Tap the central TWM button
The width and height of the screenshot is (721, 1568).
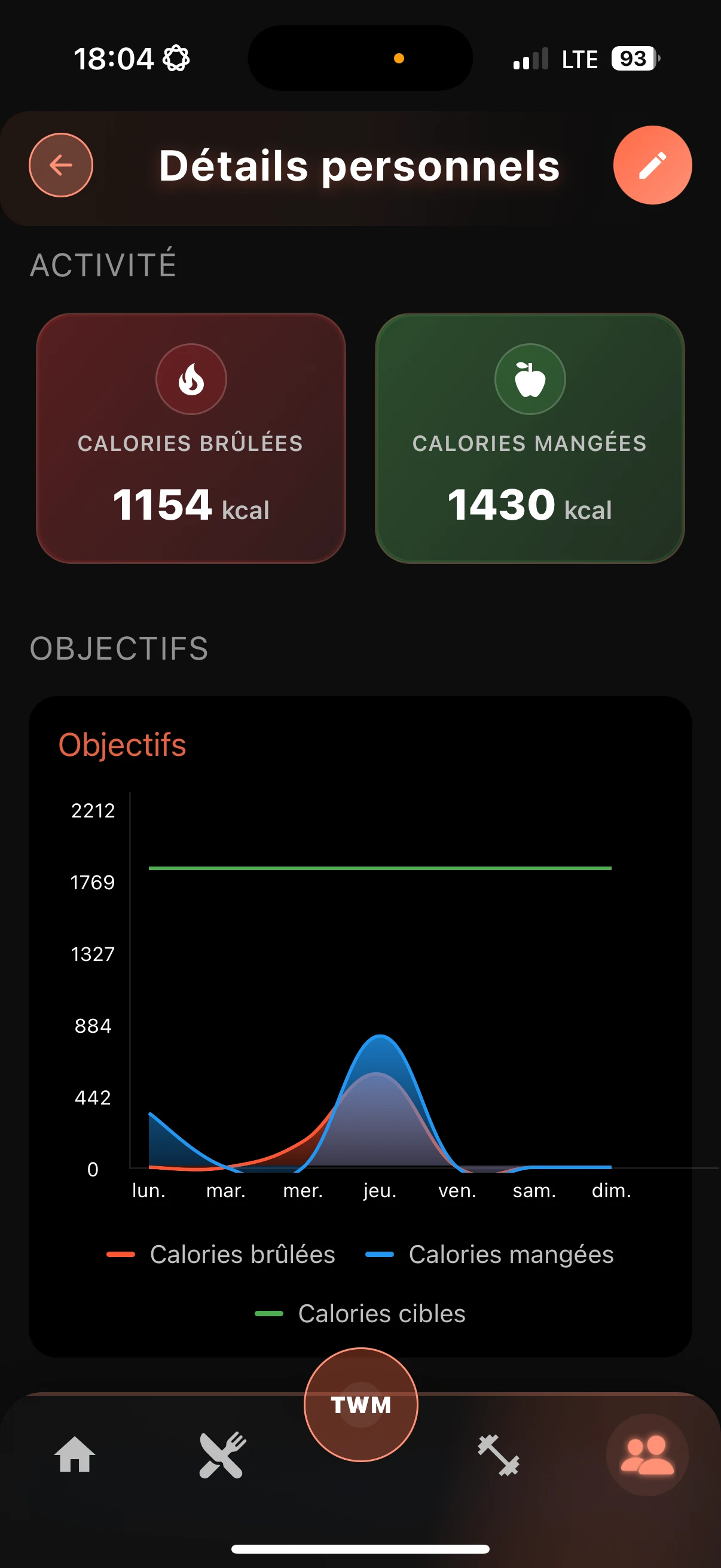[361, 1404]
